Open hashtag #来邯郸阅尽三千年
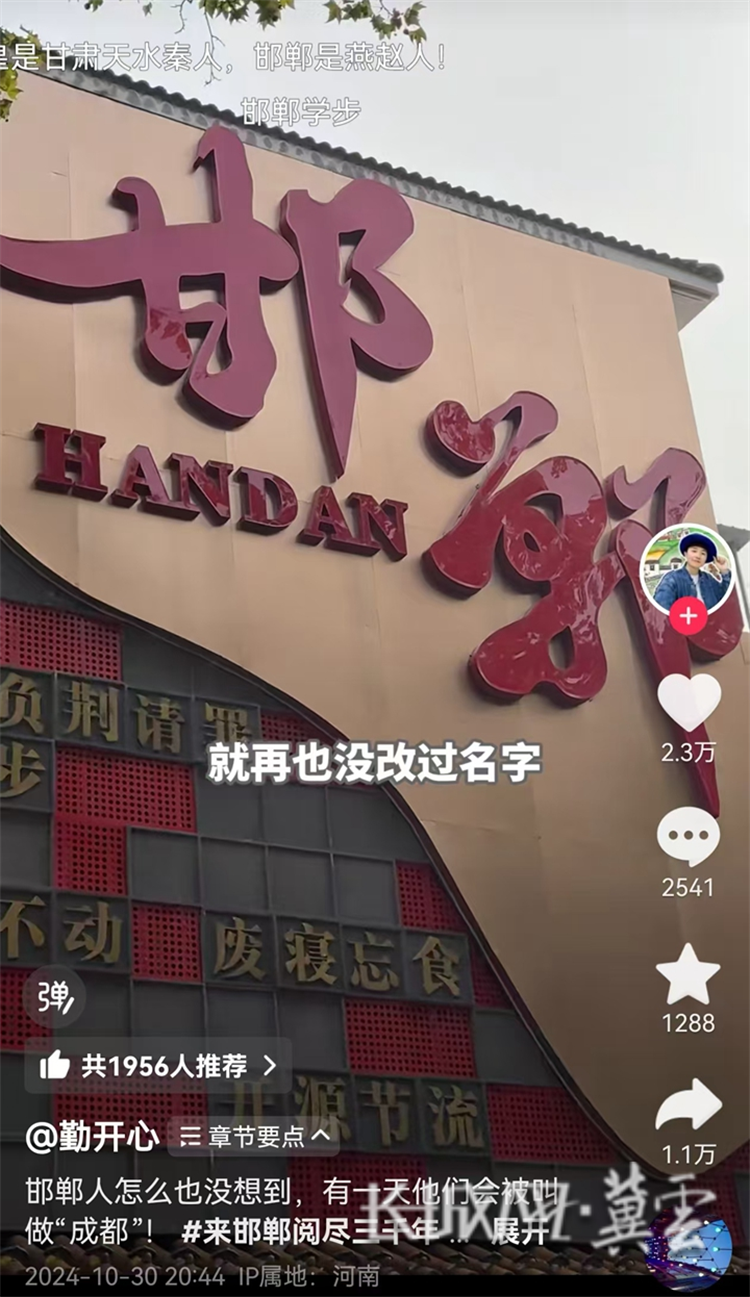 coord(309,1232)
